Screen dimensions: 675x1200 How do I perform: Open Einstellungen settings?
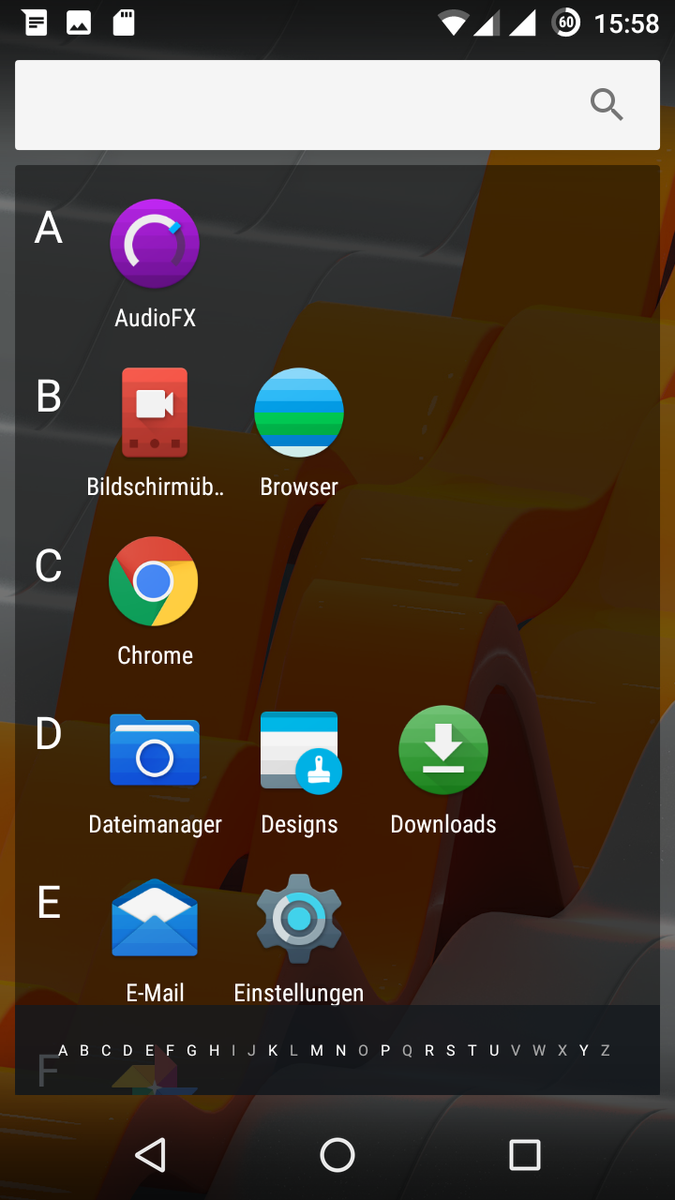(299, 918)
